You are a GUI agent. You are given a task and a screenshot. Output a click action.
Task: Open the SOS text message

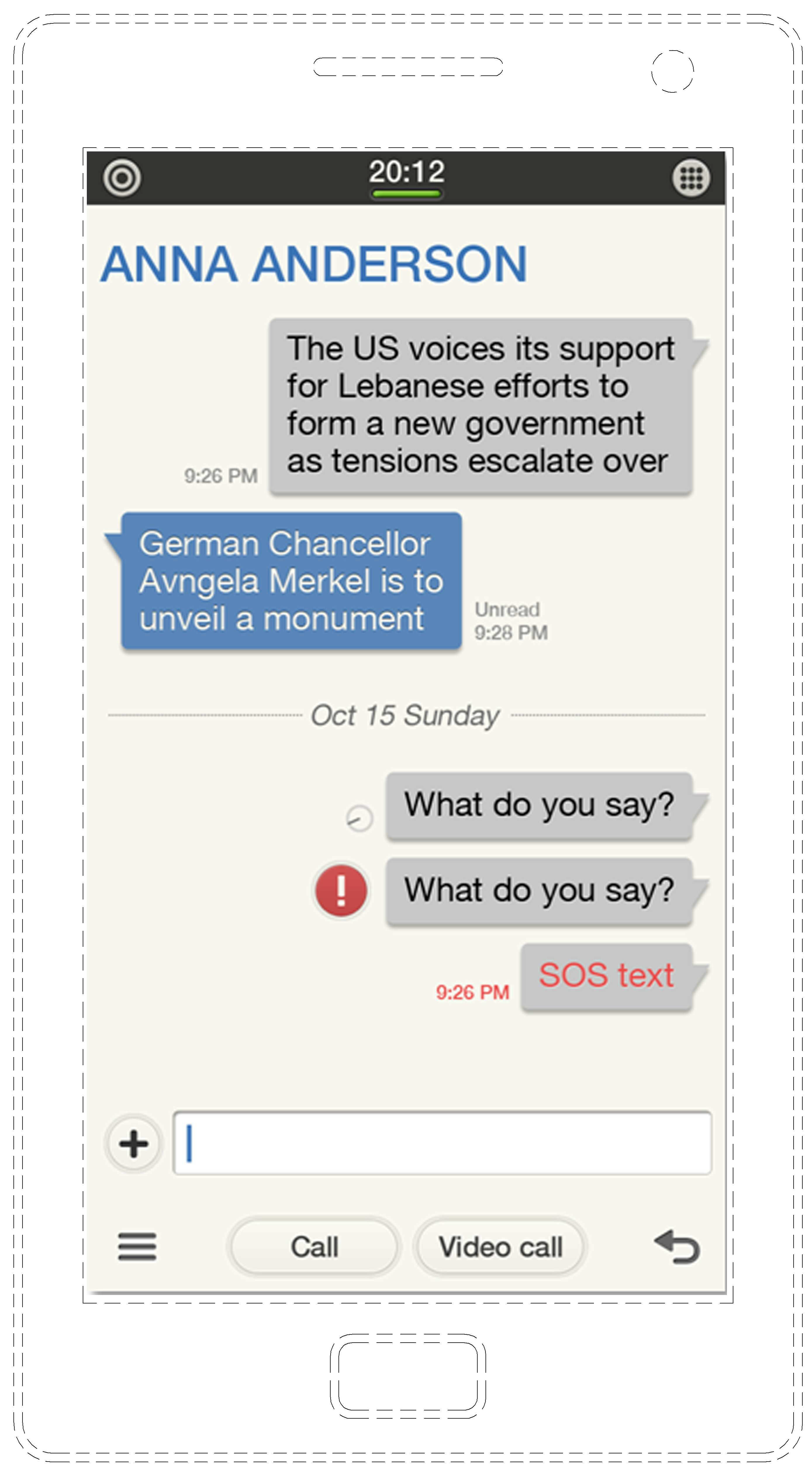point(606,976)
